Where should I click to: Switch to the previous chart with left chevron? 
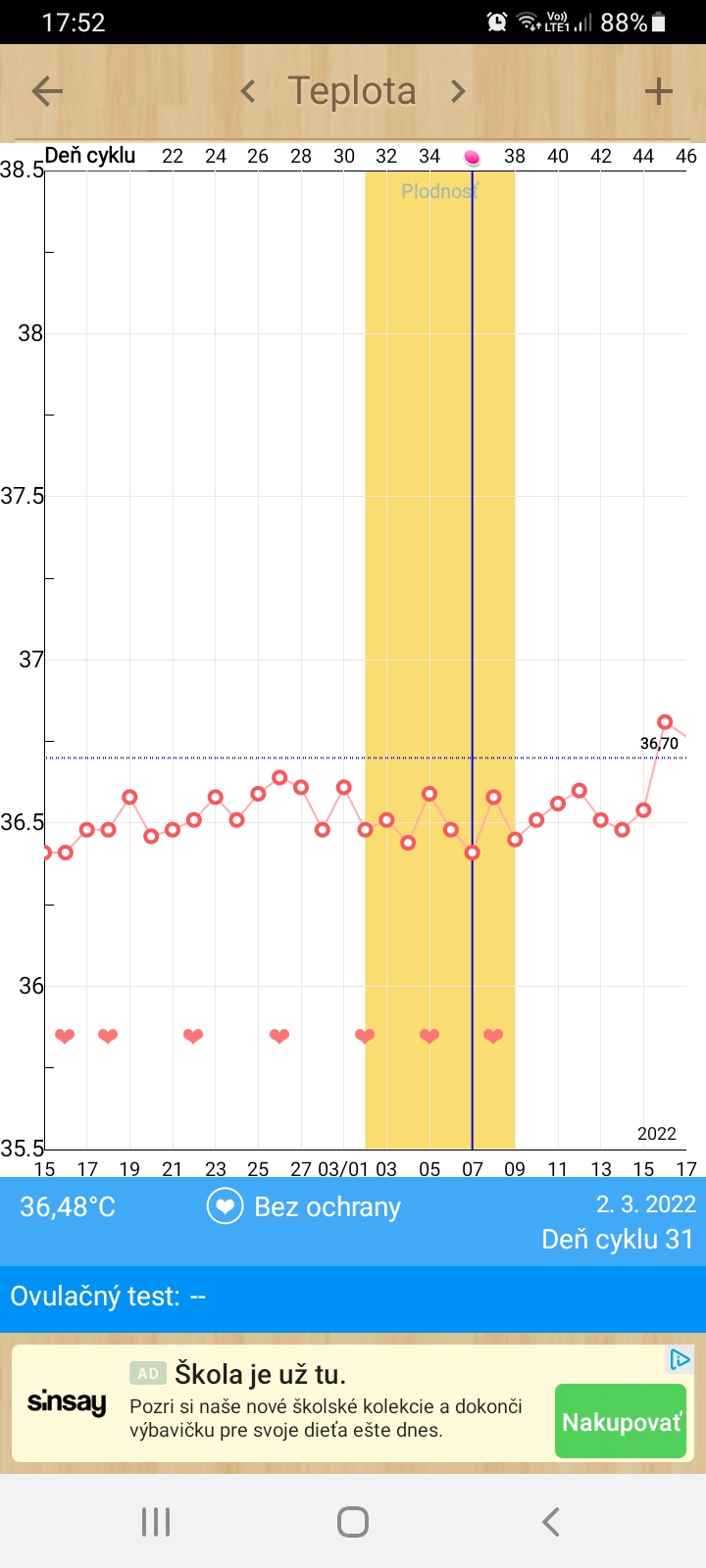tap(248, 92)
